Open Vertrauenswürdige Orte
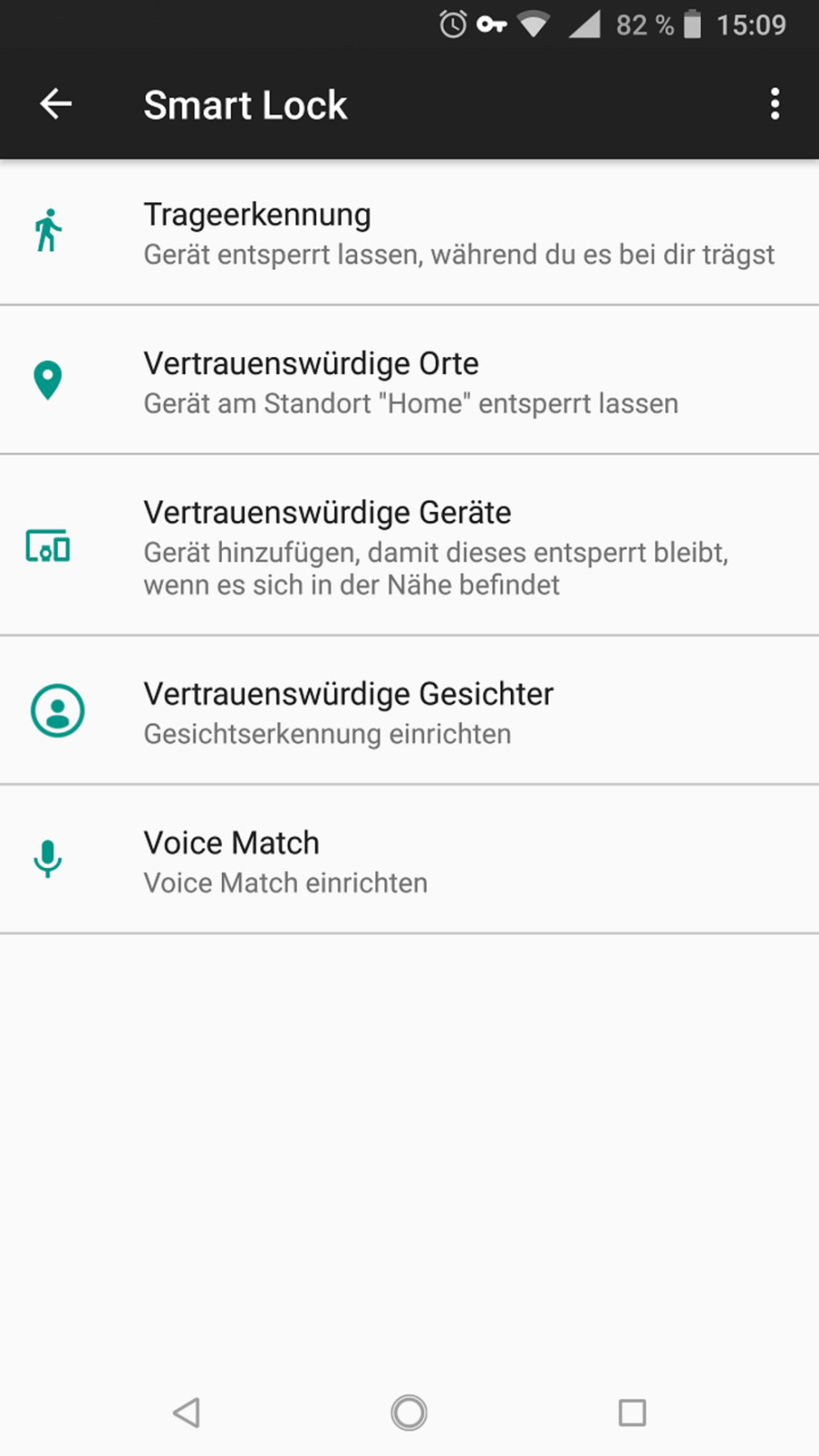Image resolution: width=819 pixels, height=1456 pixels. pyautogui.click(x=409, y=380)
